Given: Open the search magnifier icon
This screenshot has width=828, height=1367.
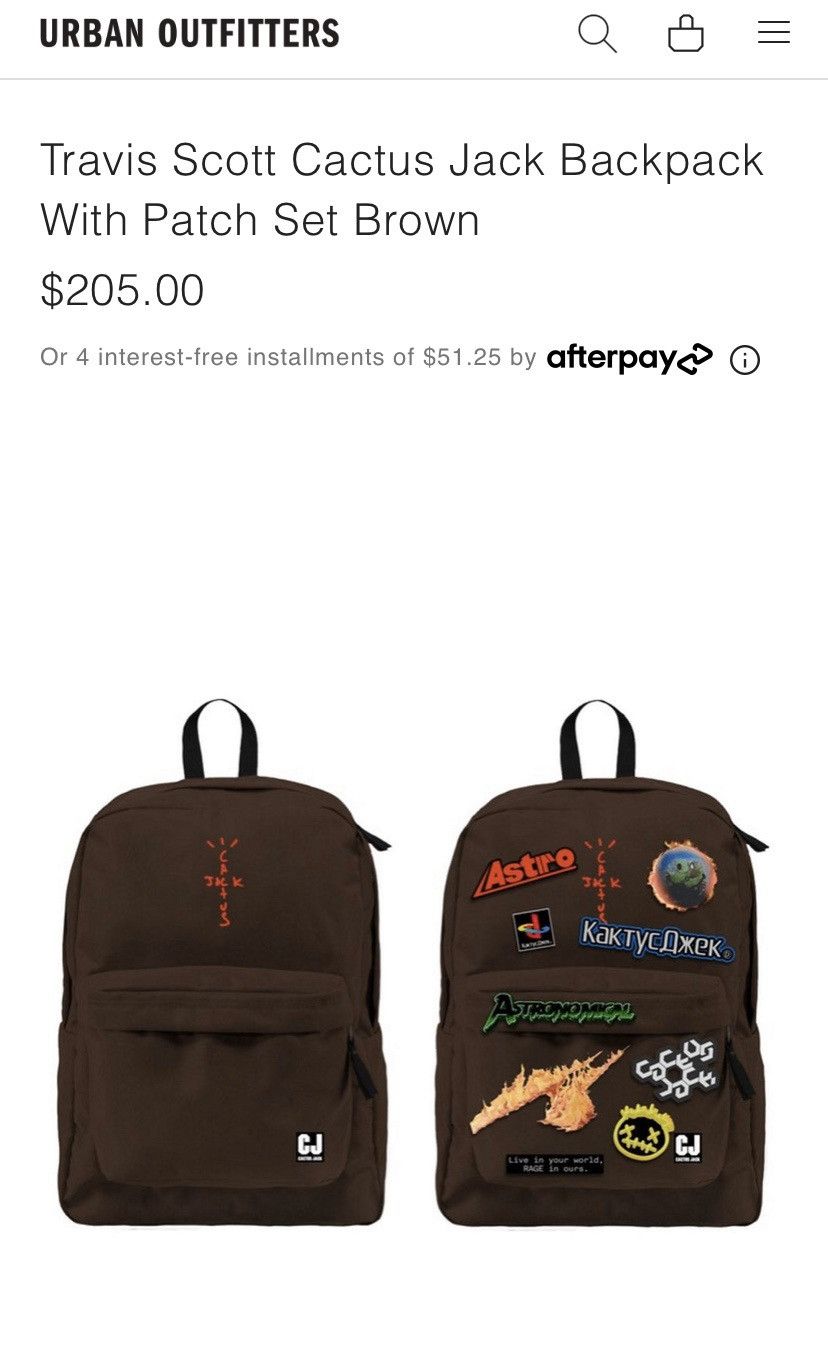Looking at the screenshot, I should [x=597, y=34].
